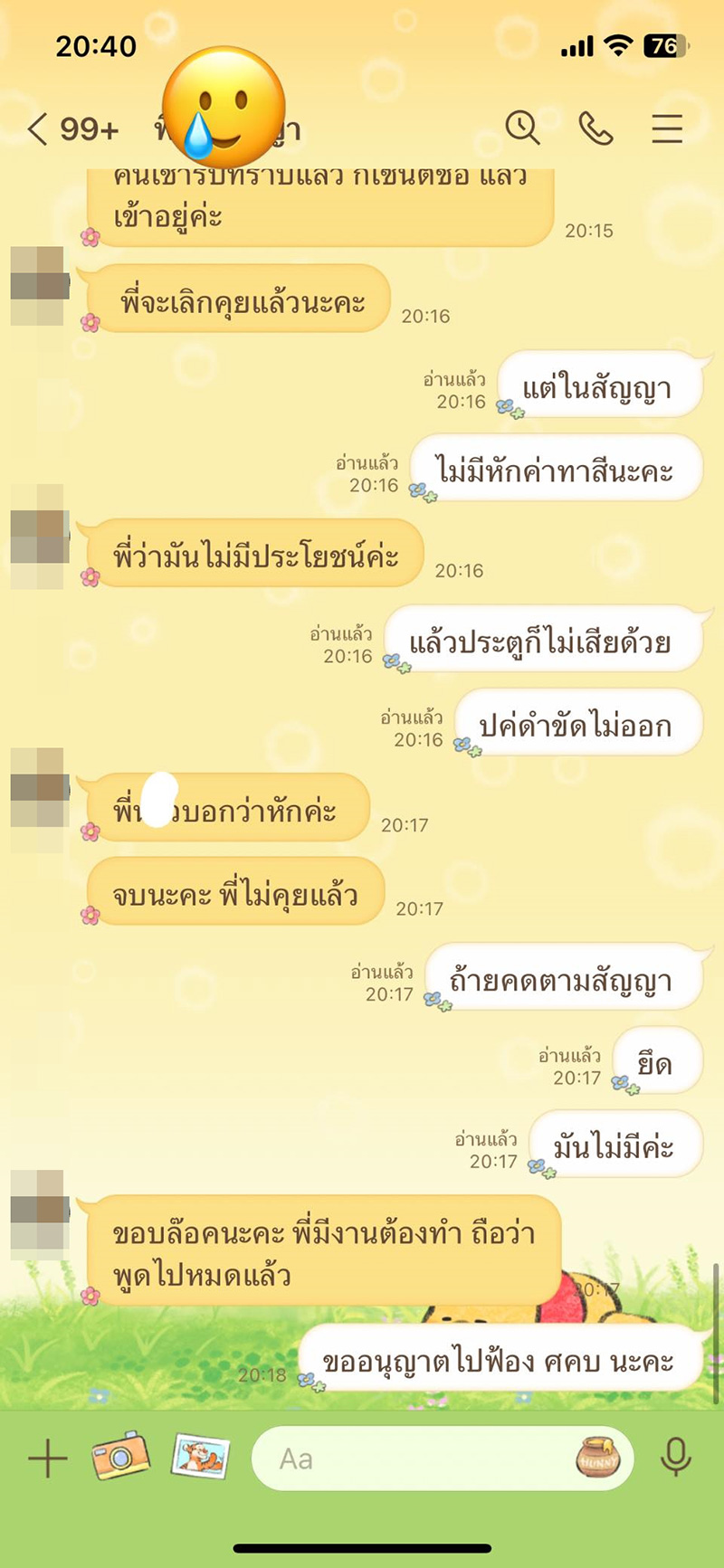Tap the message bubble saying ยึด
The height and width of the screenshot is (1568, 724).
click(x=660, y=1063)
